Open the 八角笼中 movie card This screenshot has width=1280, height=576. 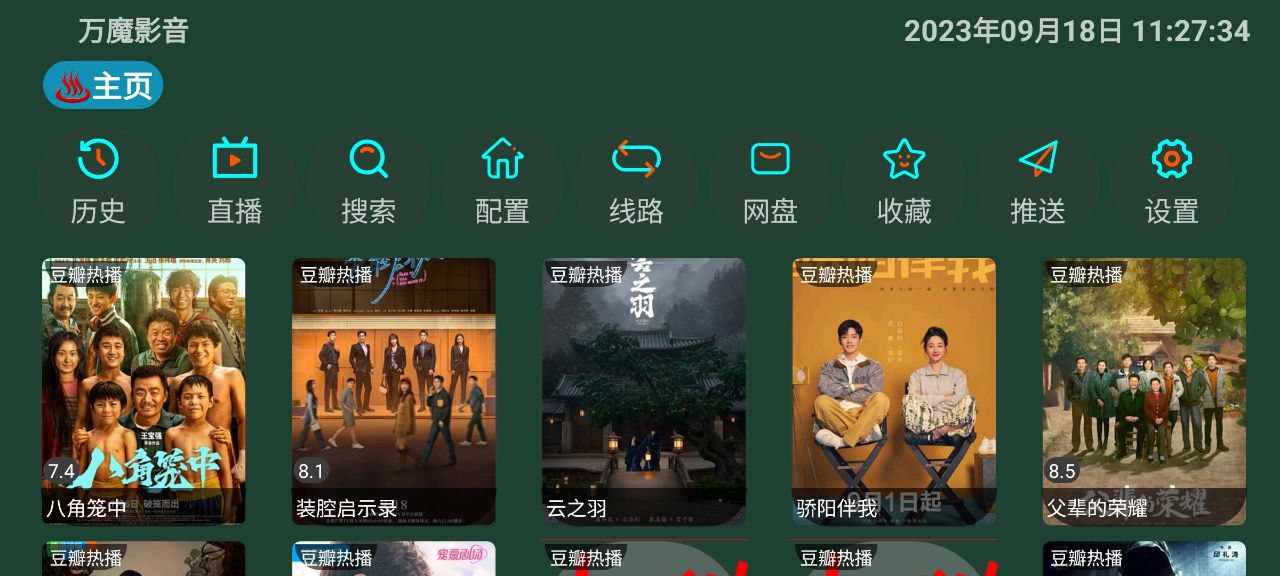click(143, 391)
